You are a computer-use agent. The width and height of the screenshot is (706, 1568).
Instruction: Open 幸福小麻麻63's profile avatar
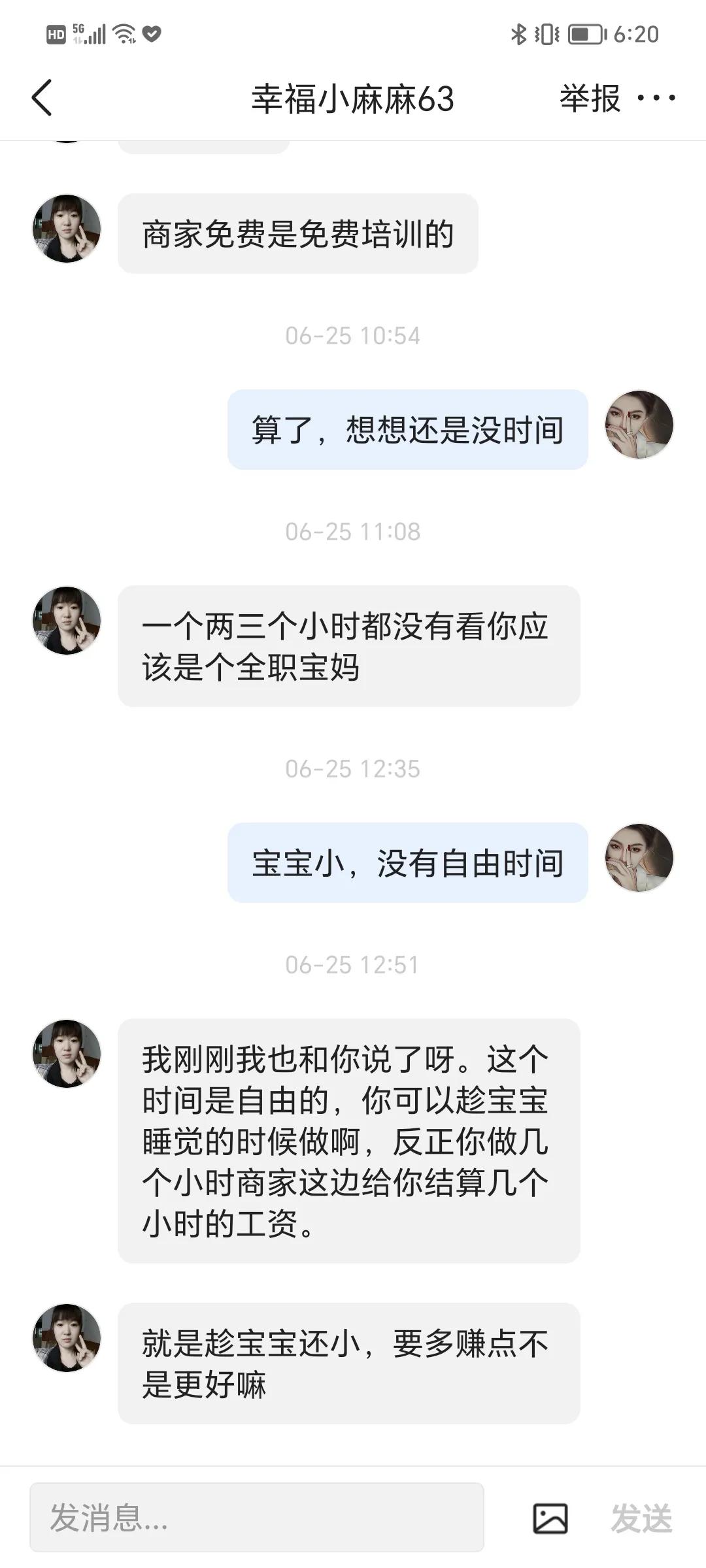(66, 232)
